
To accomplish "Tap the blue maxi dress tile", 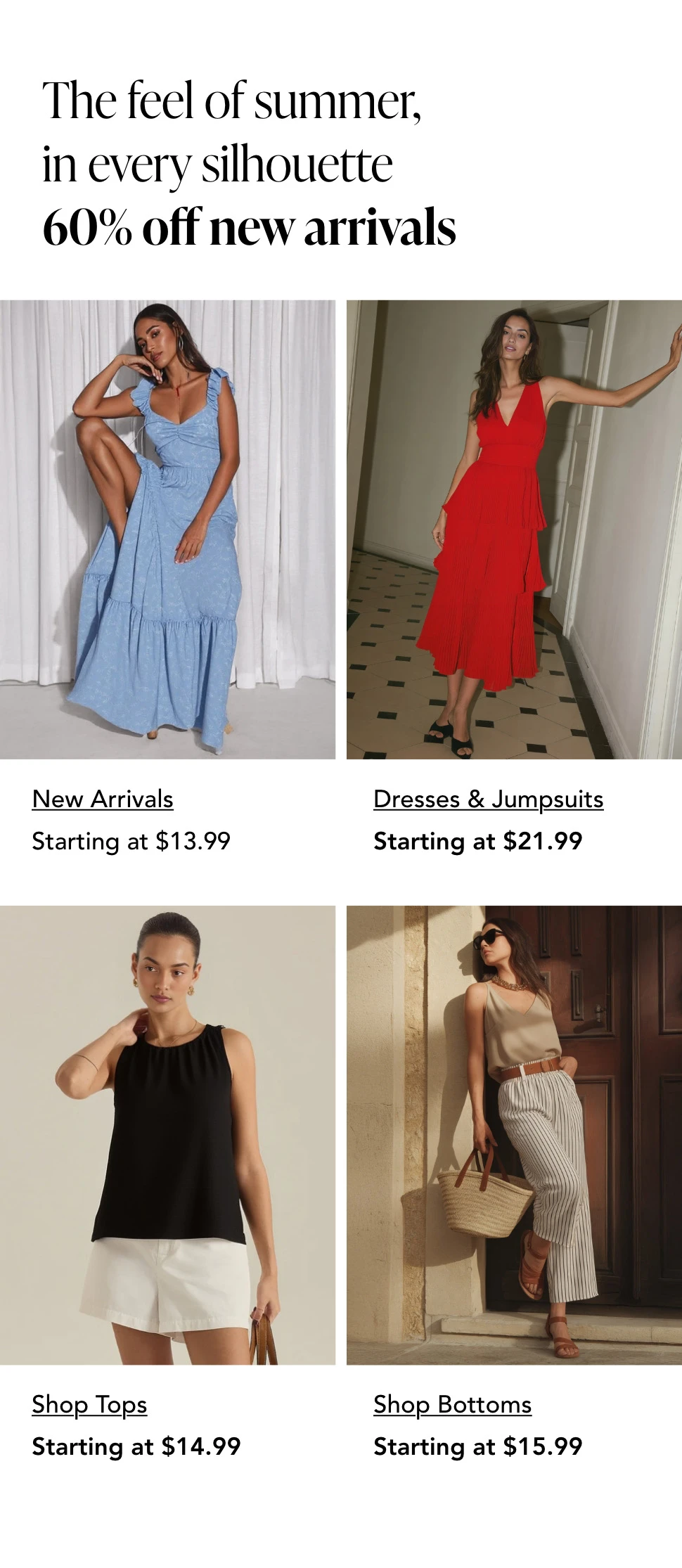I will [167, 529].
